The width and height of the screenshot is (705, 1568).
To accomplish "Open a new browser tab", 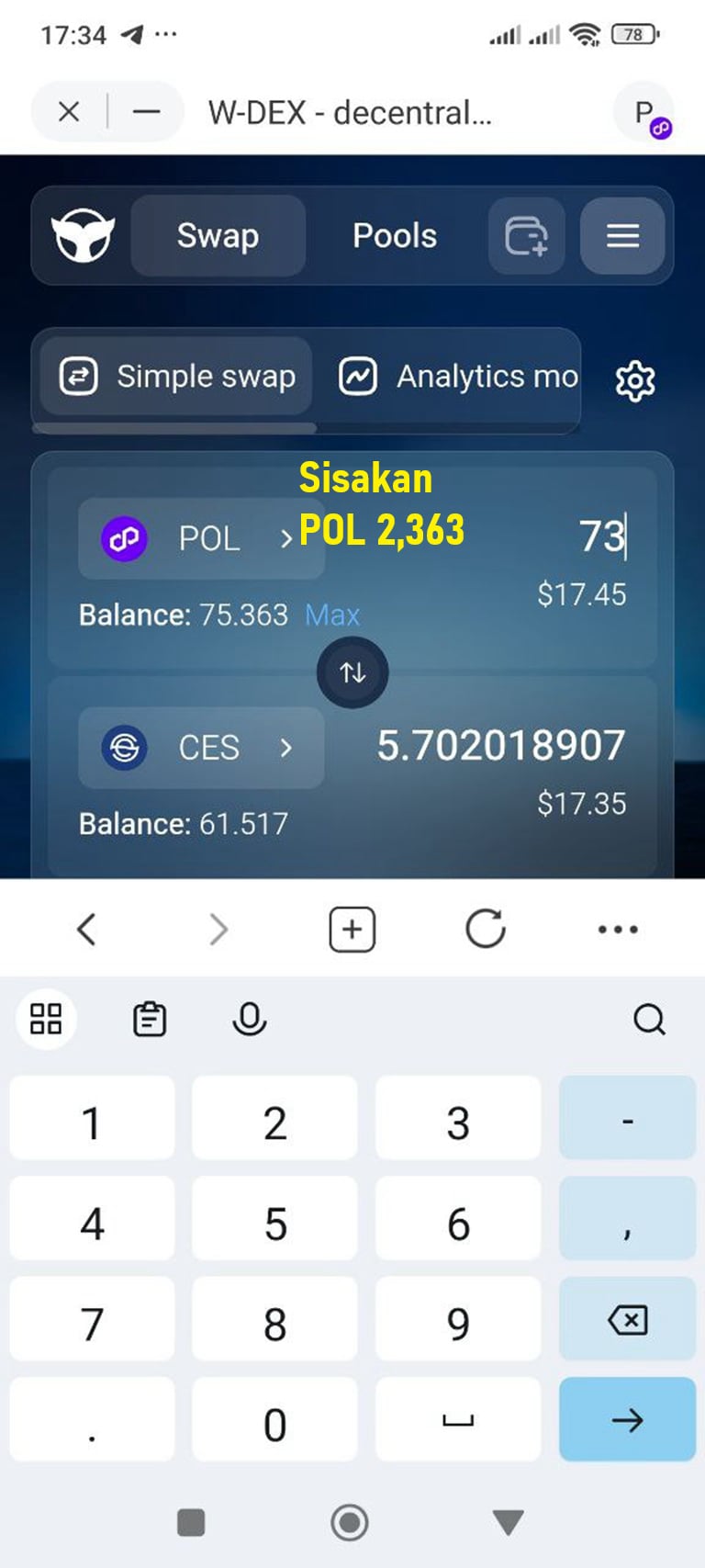I will 352,930.
